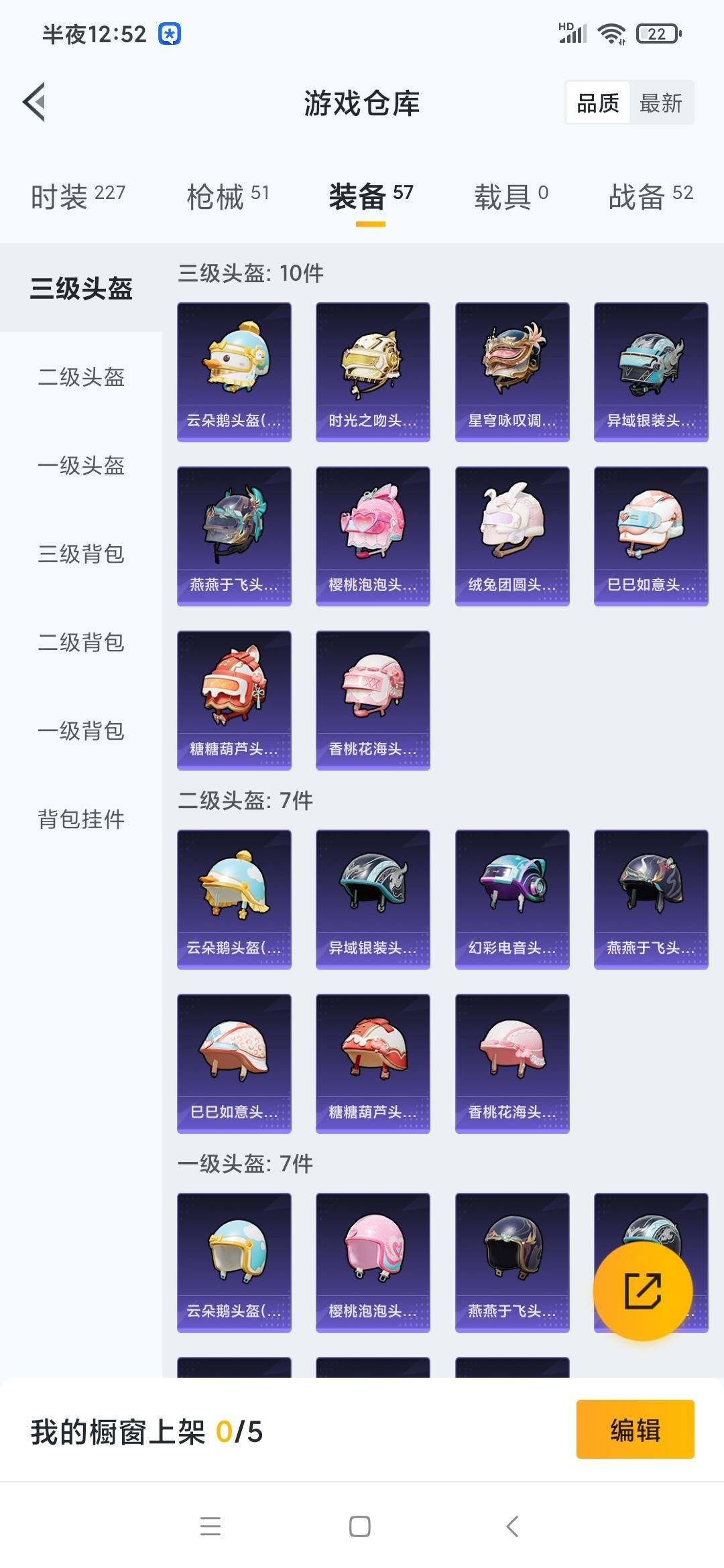Switch to the 时装 tab

click(78, 197)
